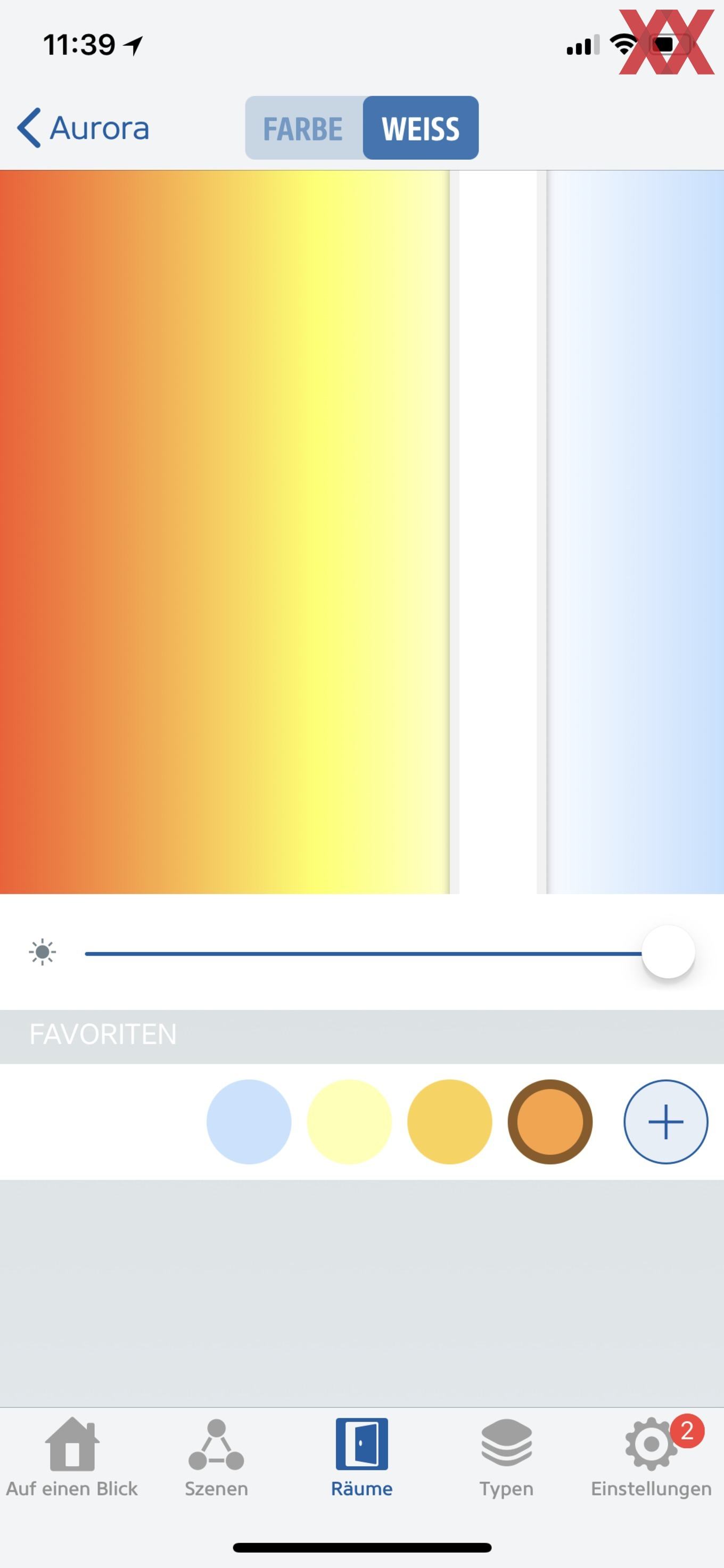Choose the pale yellow favorite color
This screenshot has width=724, height=1568.
(349, 1122)
